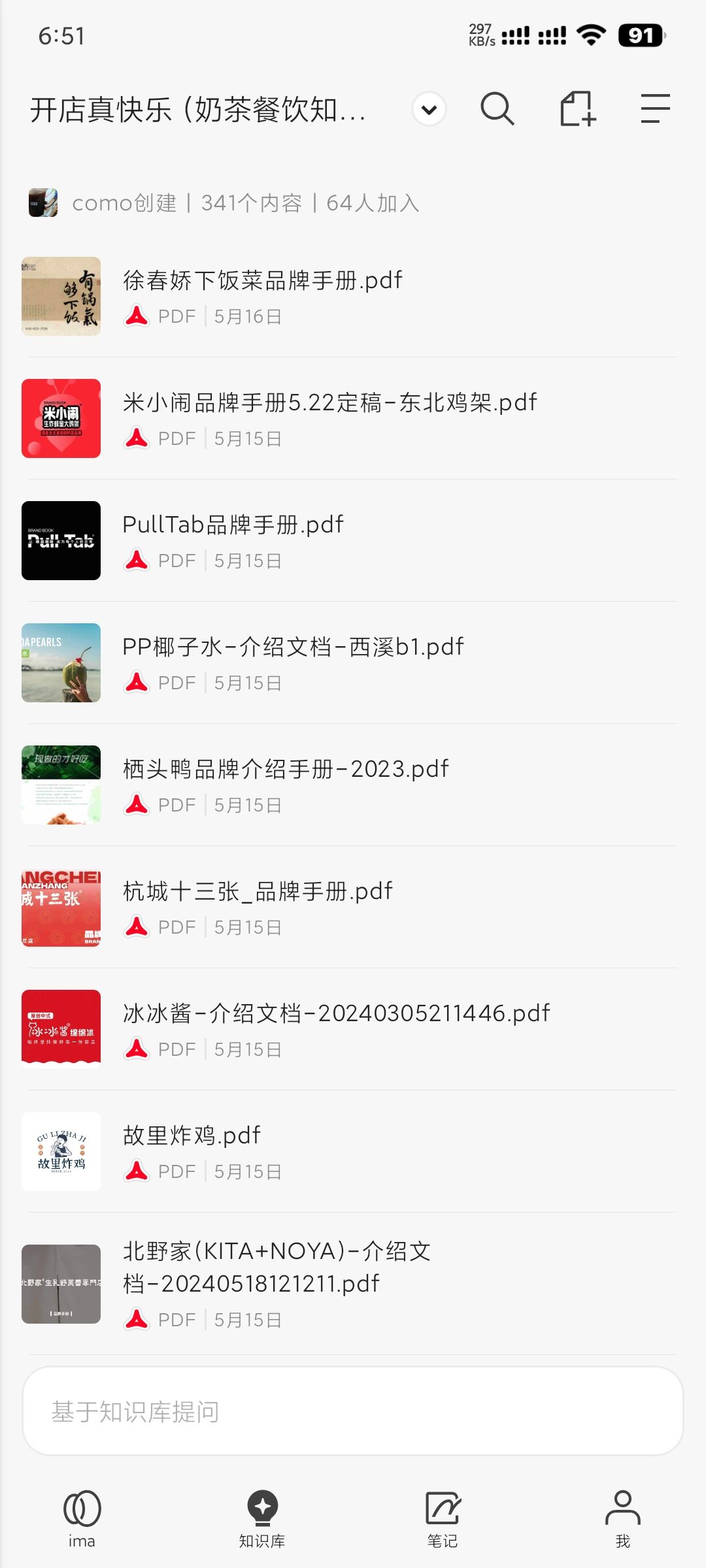Open PP椰子水-介绍文档-西溪b1.pdf
Image resolution: width=706 pixels, height=1568 pixels.
click(293, 647)
